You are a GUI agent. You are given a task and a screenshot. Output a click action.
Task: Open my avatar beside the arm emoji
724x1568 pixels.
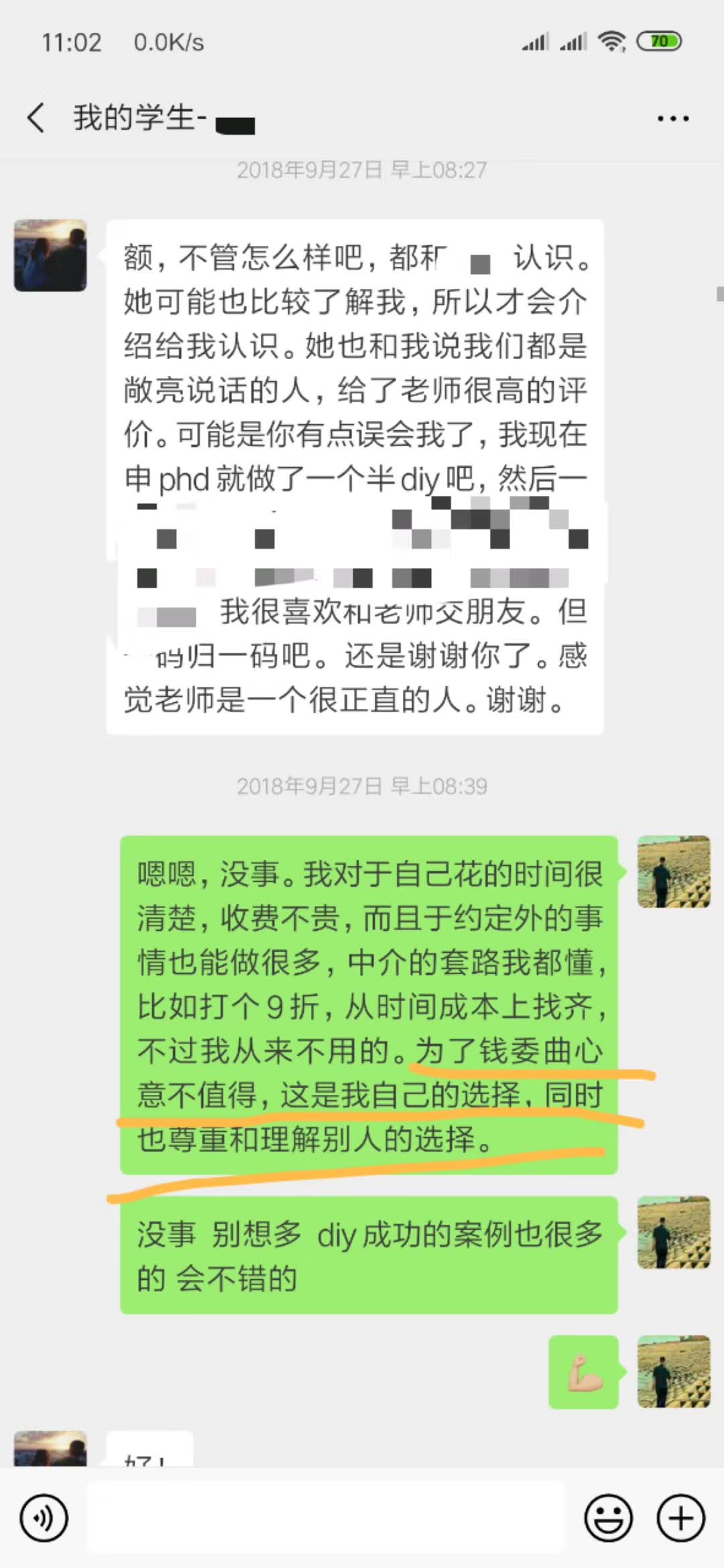673,1372
